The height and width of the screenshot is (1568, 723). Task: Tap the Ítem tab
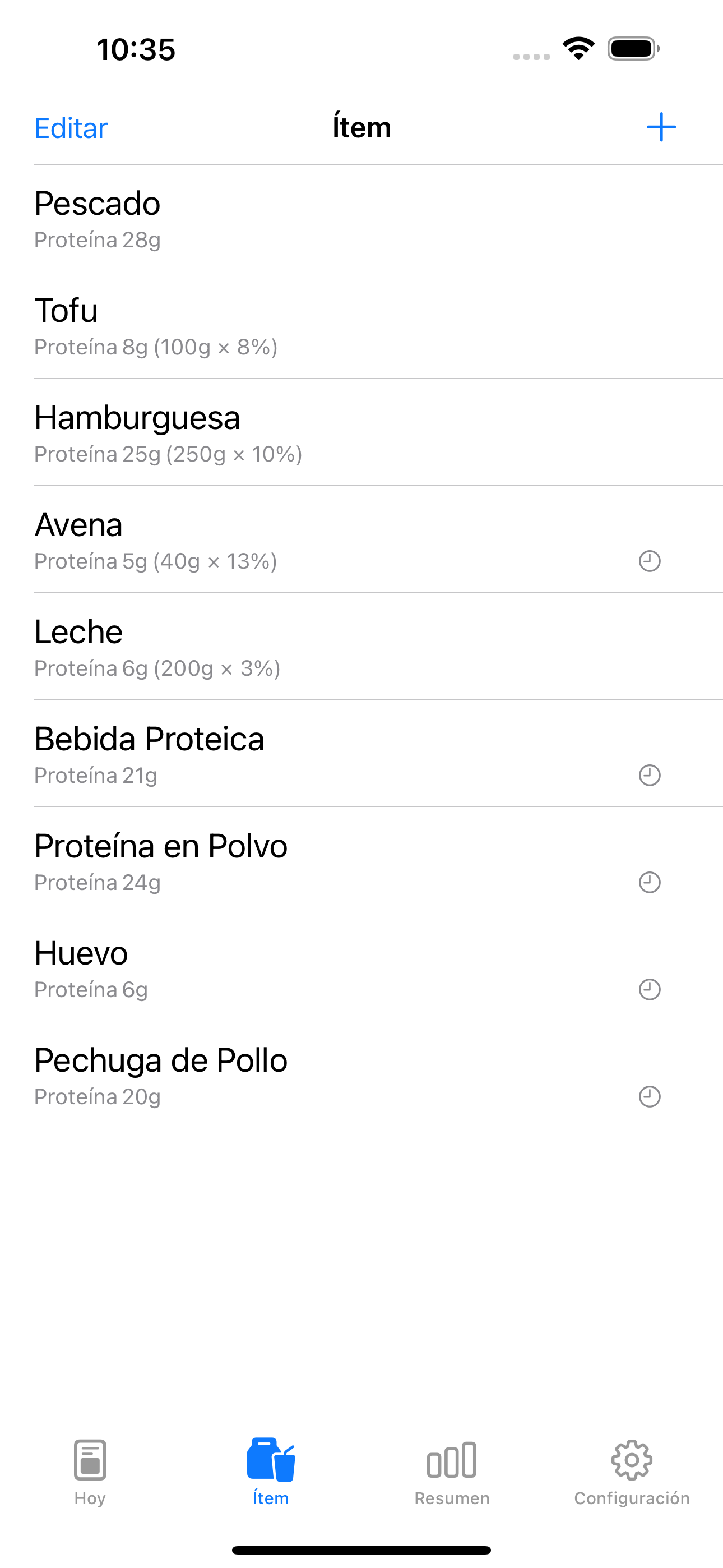tap(271, 1472)
